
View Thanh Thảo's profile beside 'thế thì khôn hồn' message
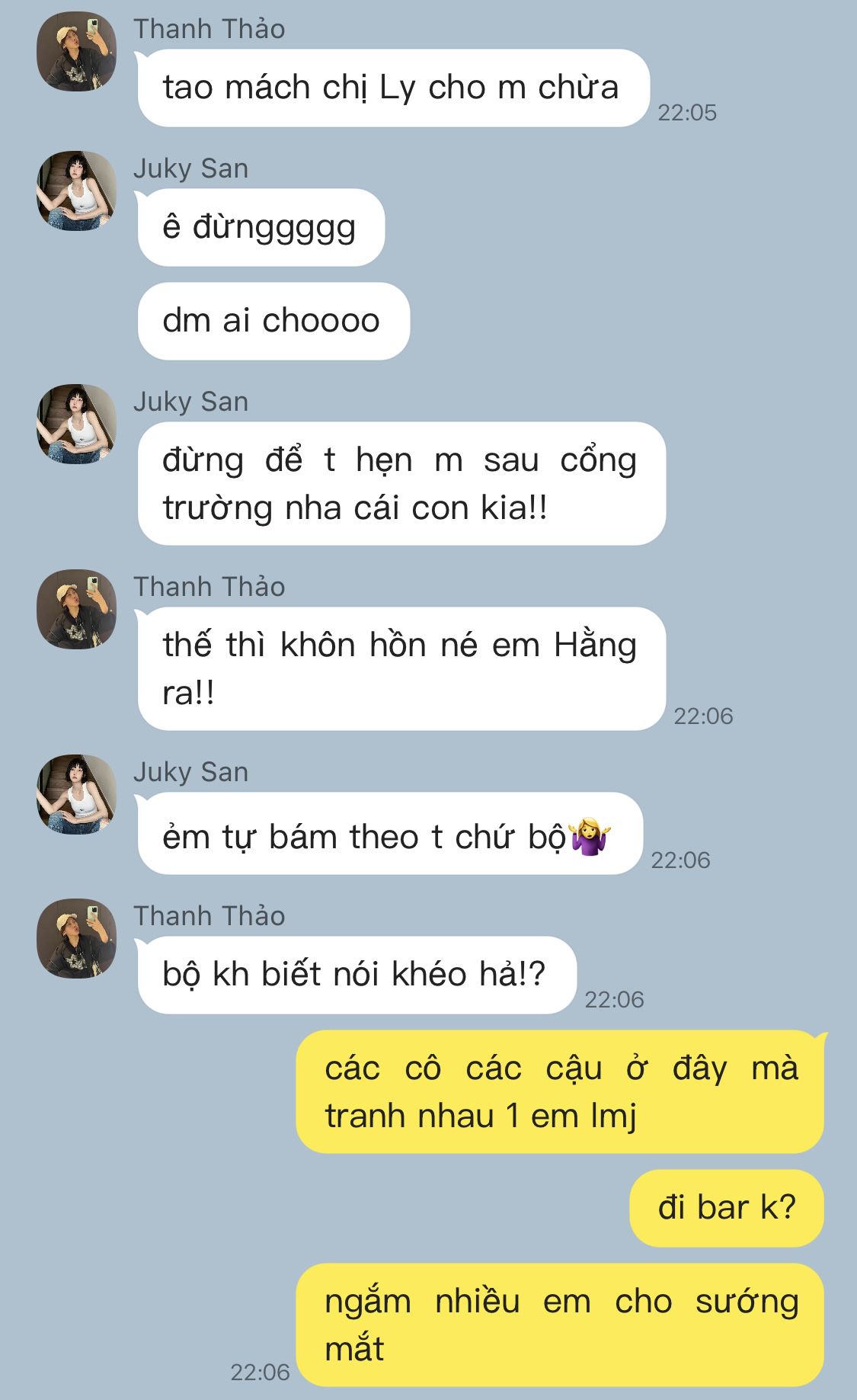pyautogui.click(x=76, y=610)
